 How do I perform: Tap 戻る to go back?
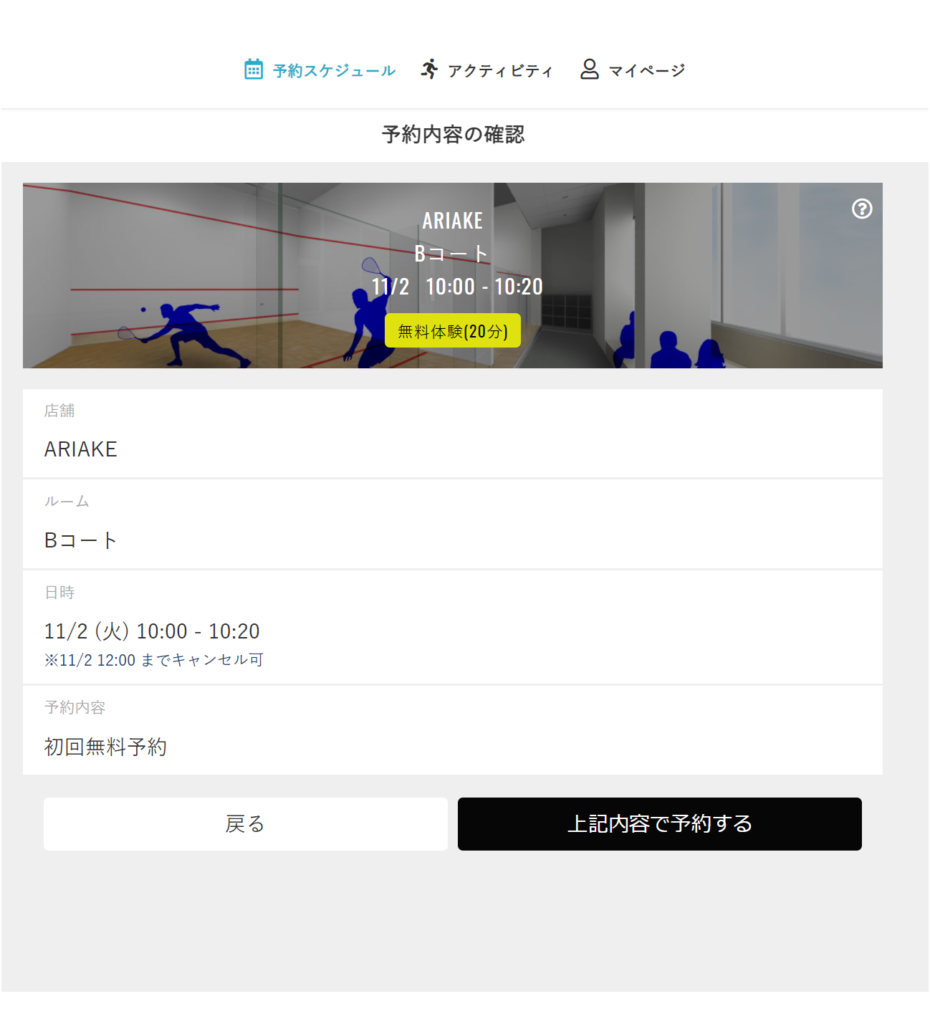245,824
